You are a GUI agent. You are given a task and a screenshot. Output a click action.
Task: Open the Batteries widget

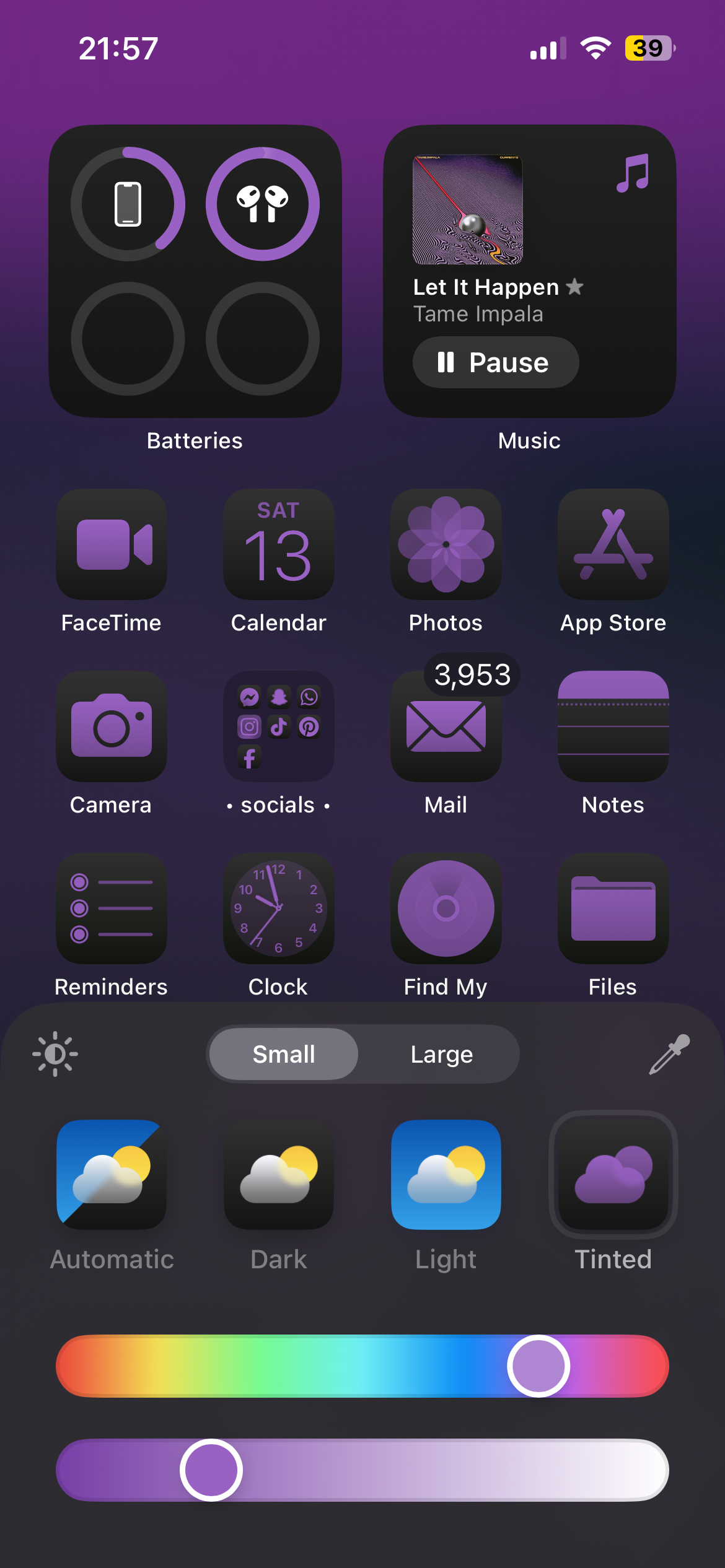[195, 271]
